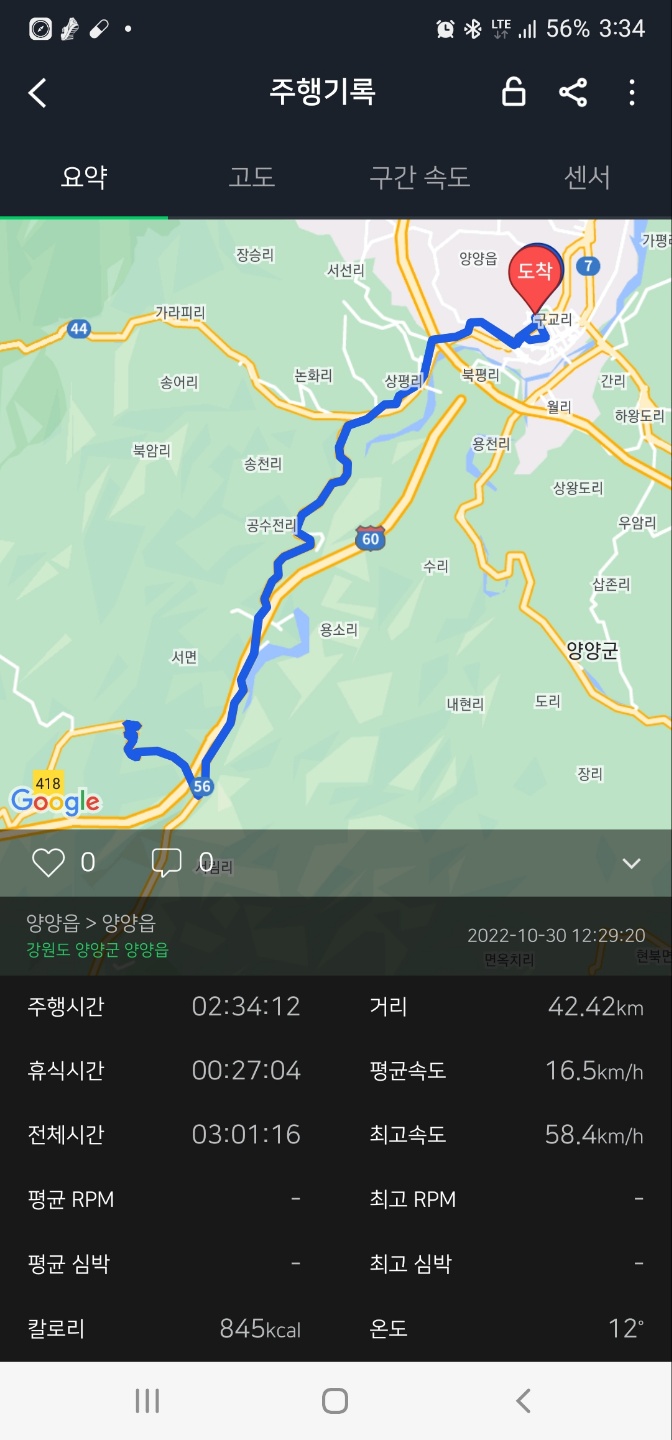Go back from the 주행기록 screen
Screen dimensions: 672x1440
point(37,94)
